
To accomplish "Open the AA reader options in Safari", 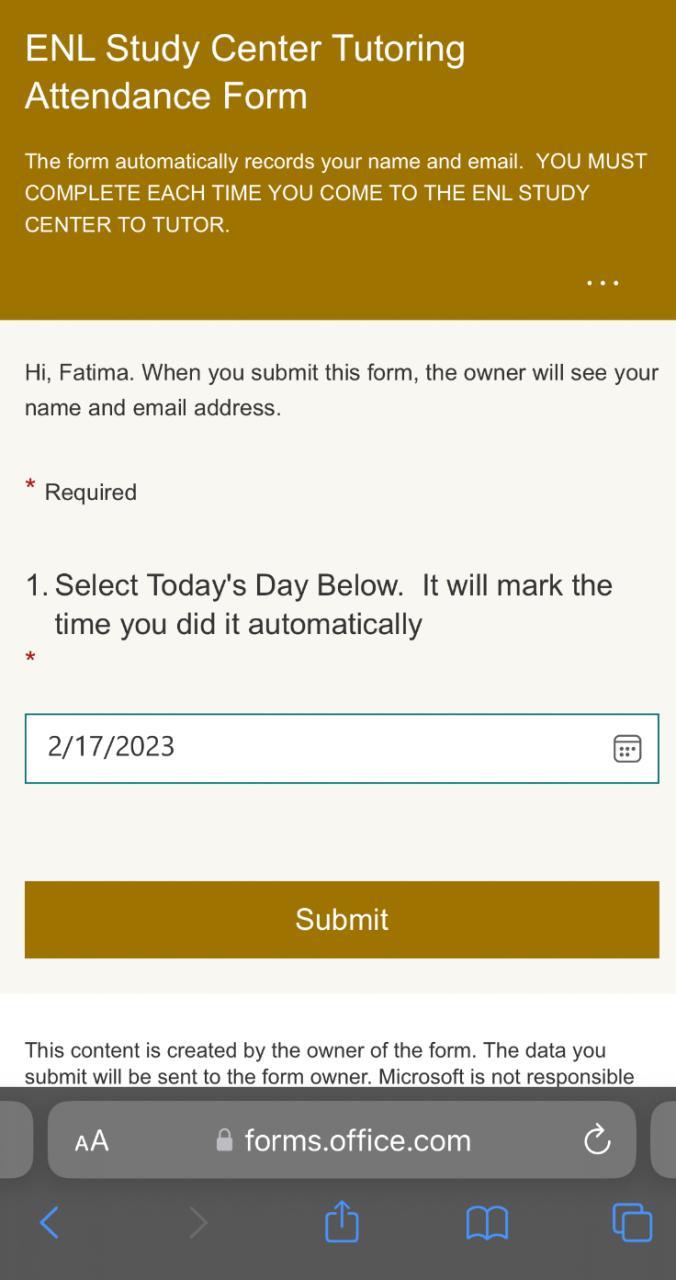I will point(92,1141).
